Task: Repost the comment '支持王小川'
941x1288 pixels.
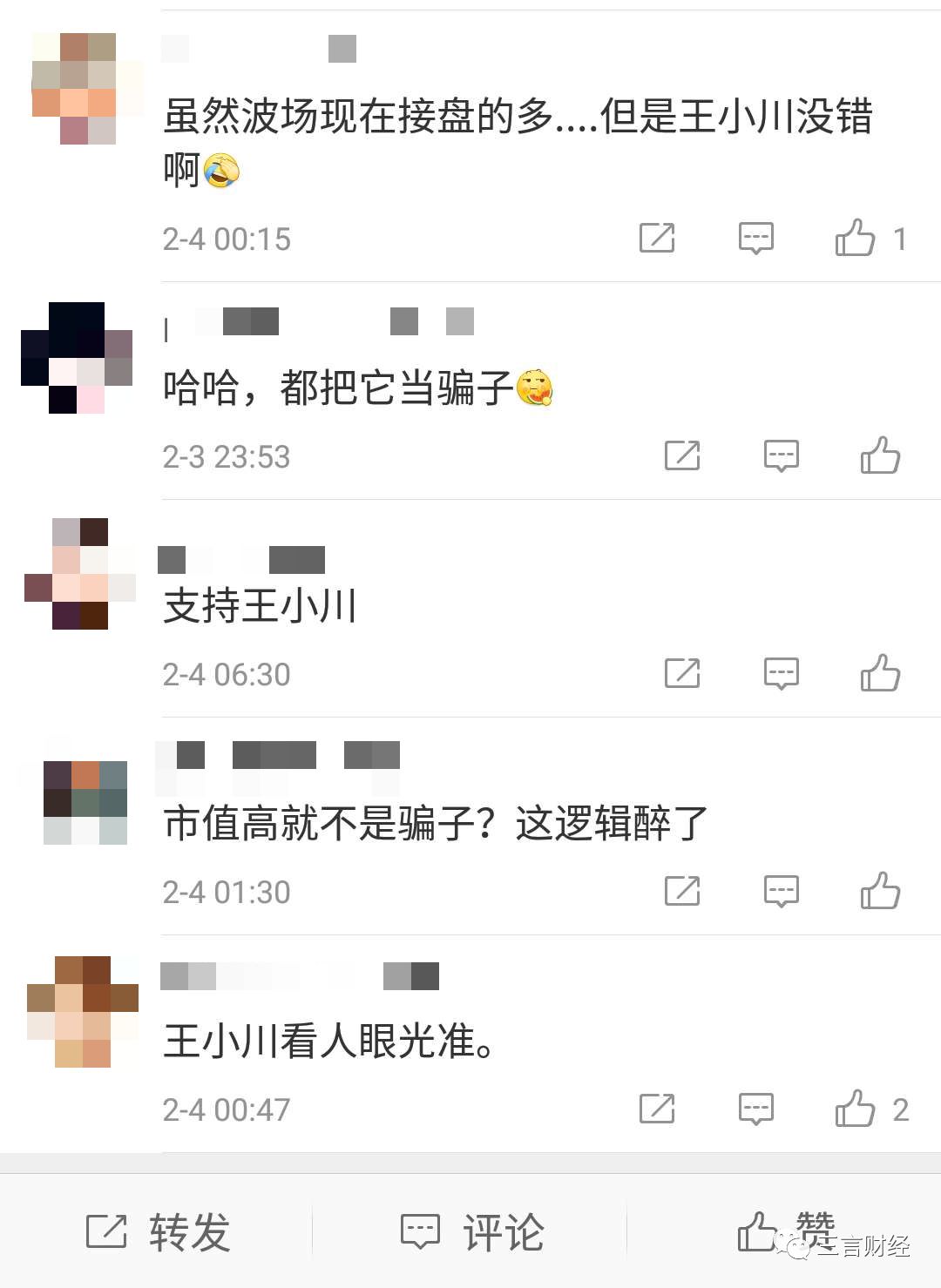Action: (682, 673)
